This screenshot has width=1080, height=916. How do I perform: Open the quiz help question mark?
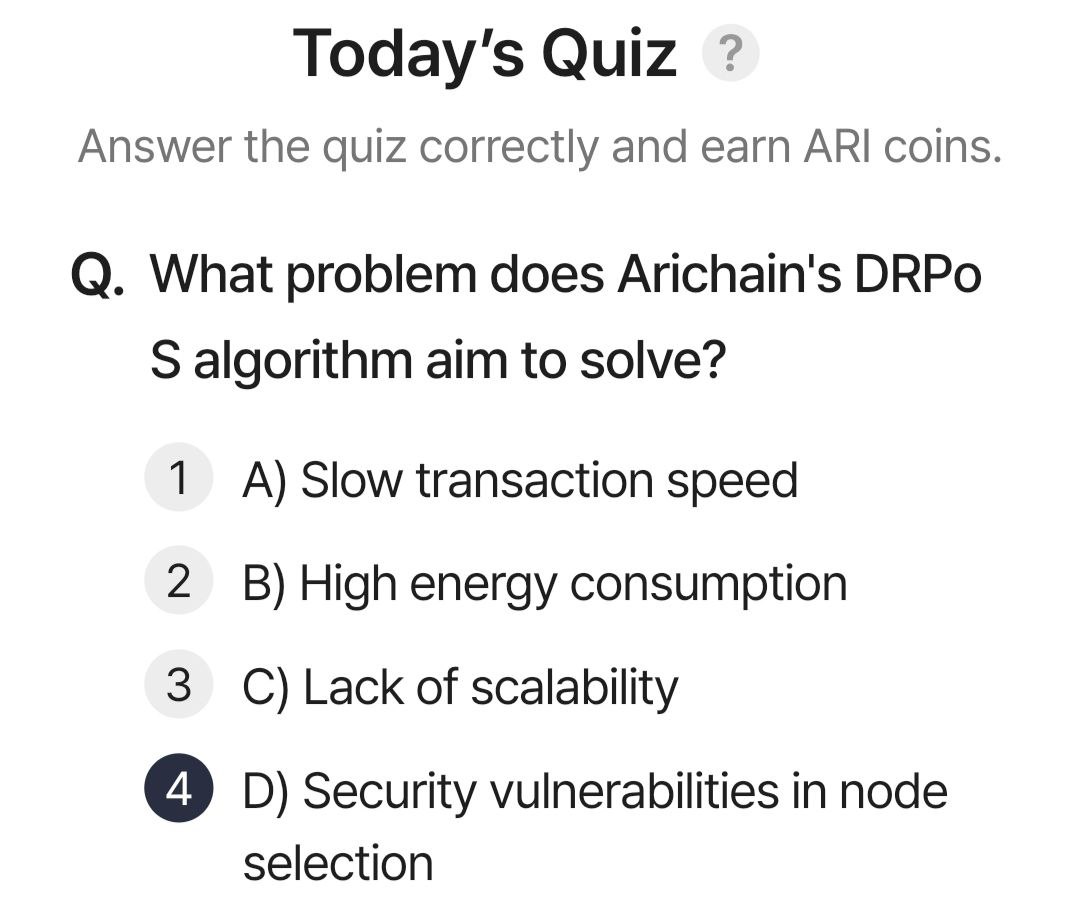(x=731, y=55)
